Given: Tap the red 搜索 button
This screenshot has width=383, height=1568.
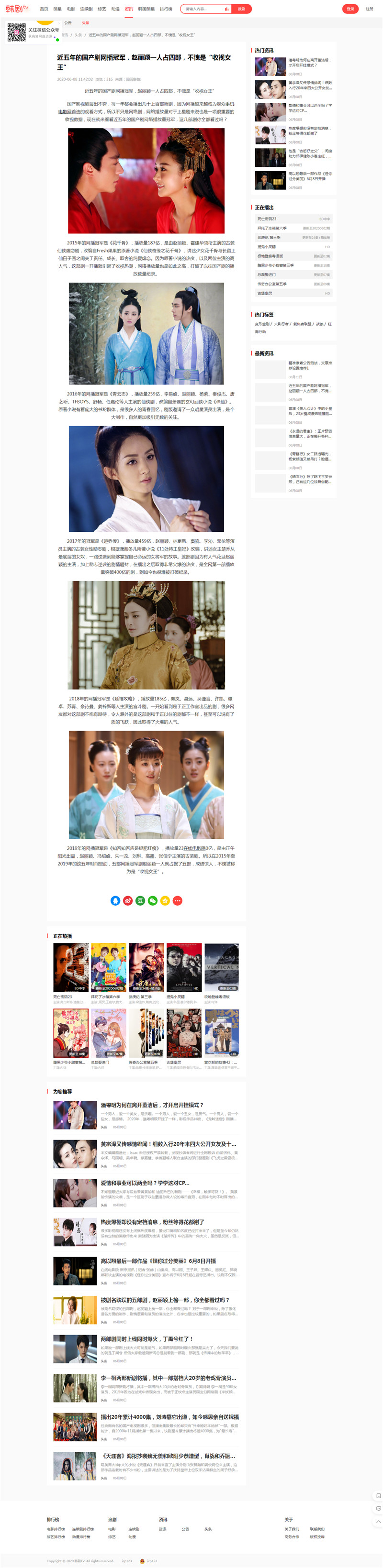Looking at the screenshot, I should coord(241,9).
